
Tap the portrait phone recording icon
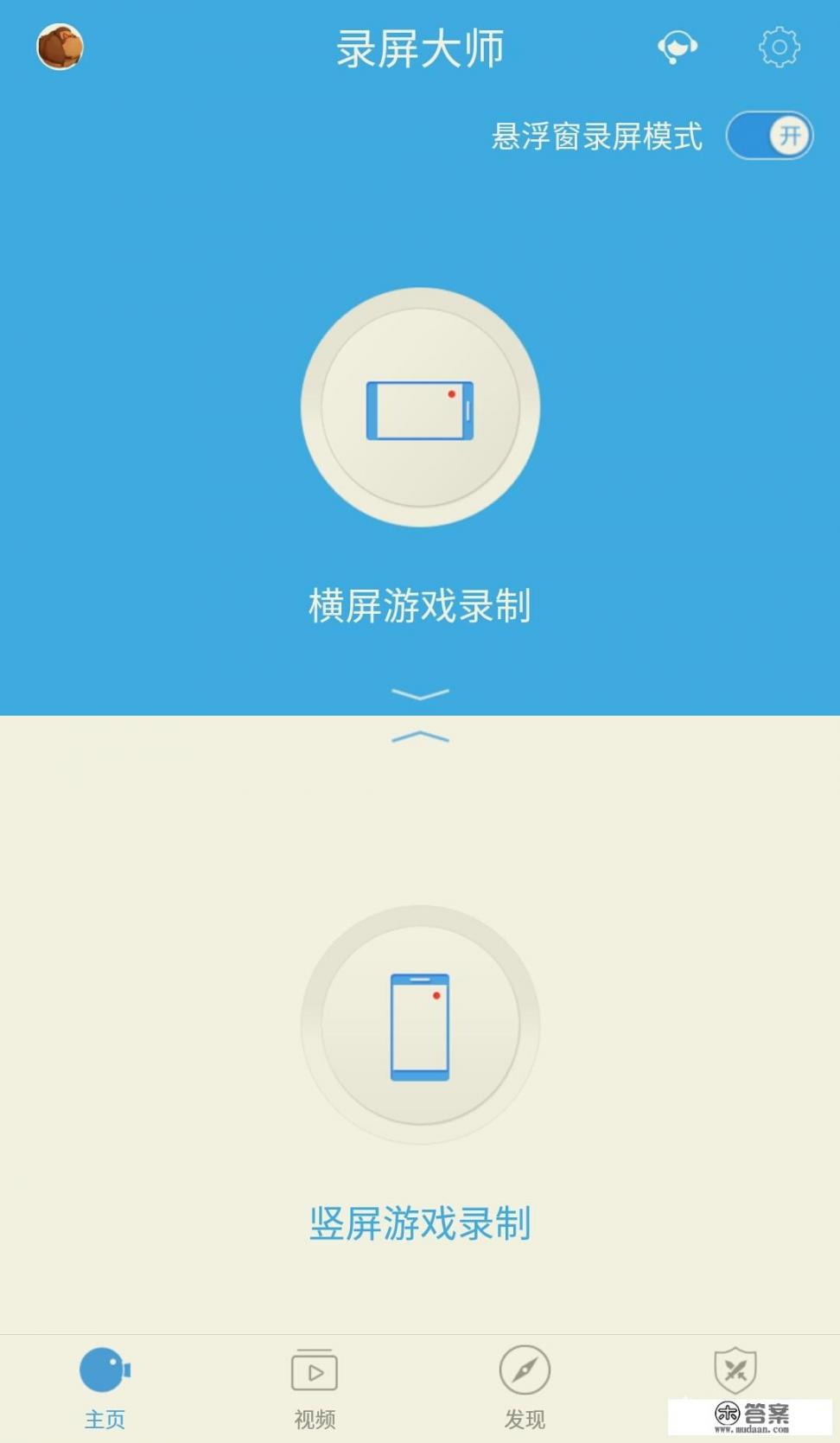tap(419, 1025)
